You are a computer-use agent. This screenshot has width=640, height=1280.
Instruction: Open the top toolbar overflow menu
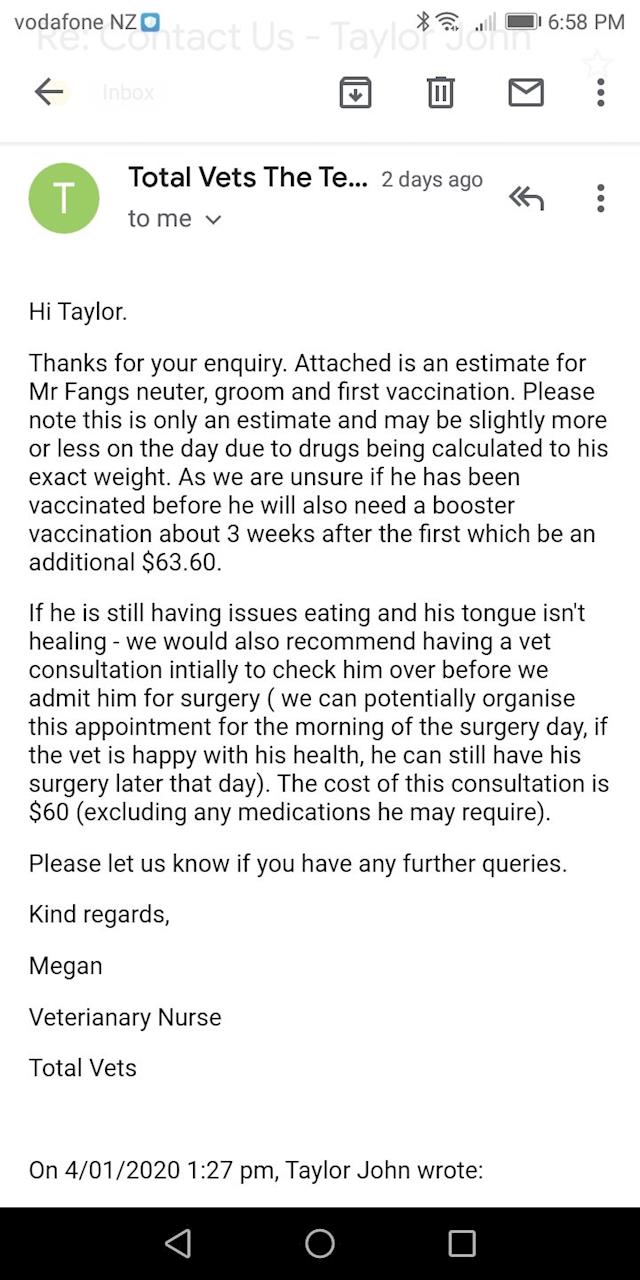600,93
